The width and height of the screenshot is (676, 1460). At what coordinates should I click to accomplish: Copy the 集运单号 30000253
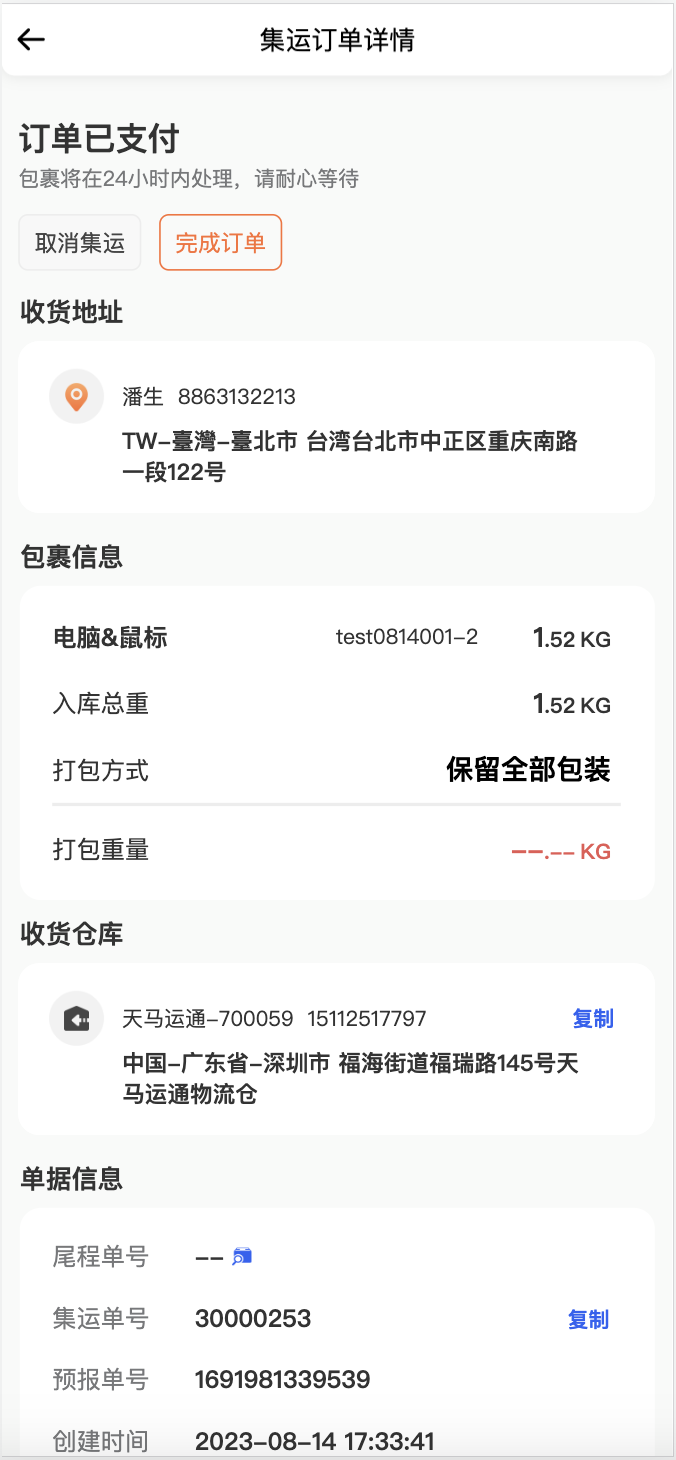coord(588,1320)
